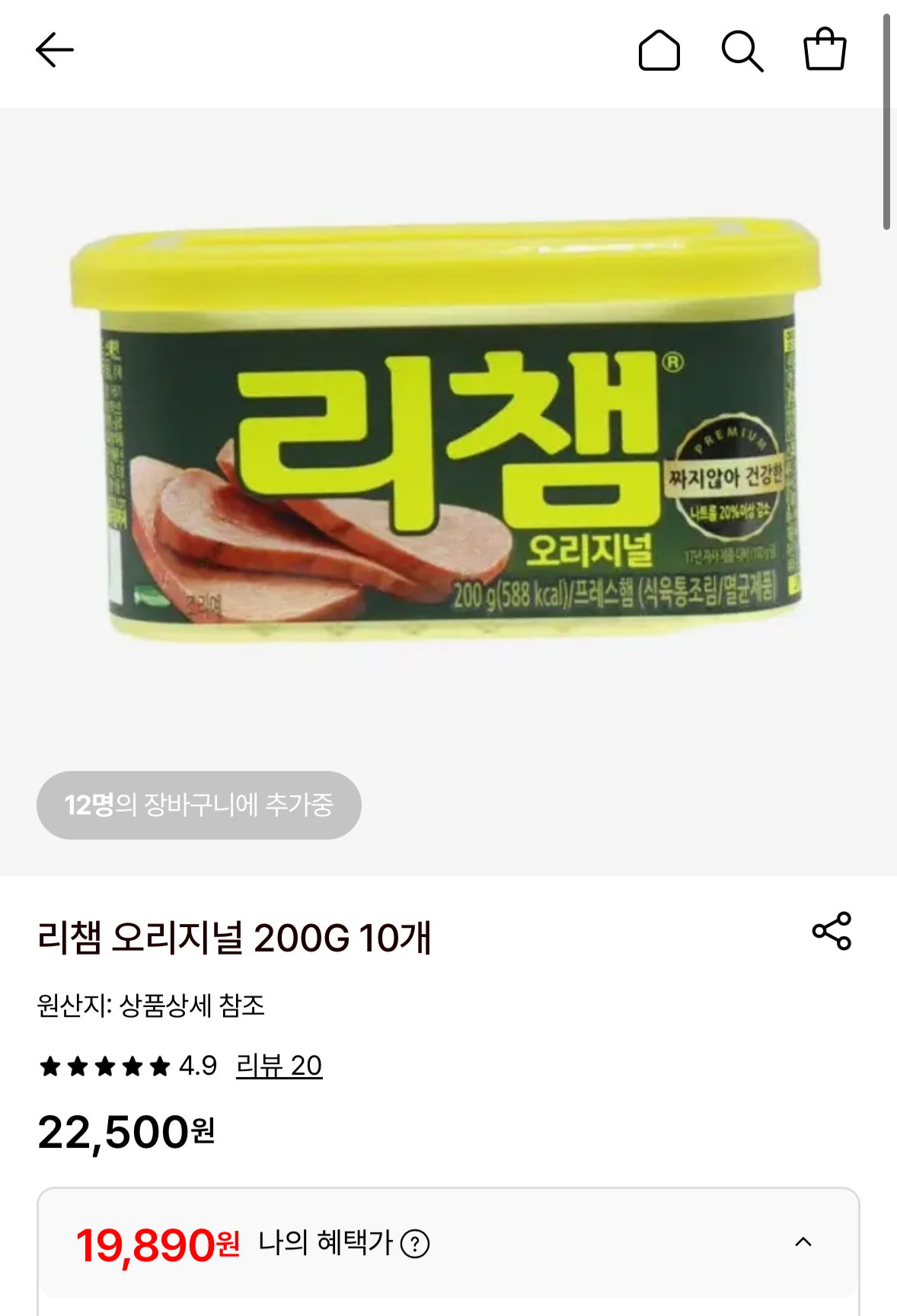Open the shopping bag cart
The image size is (897, 1316).
pos(825,49)
